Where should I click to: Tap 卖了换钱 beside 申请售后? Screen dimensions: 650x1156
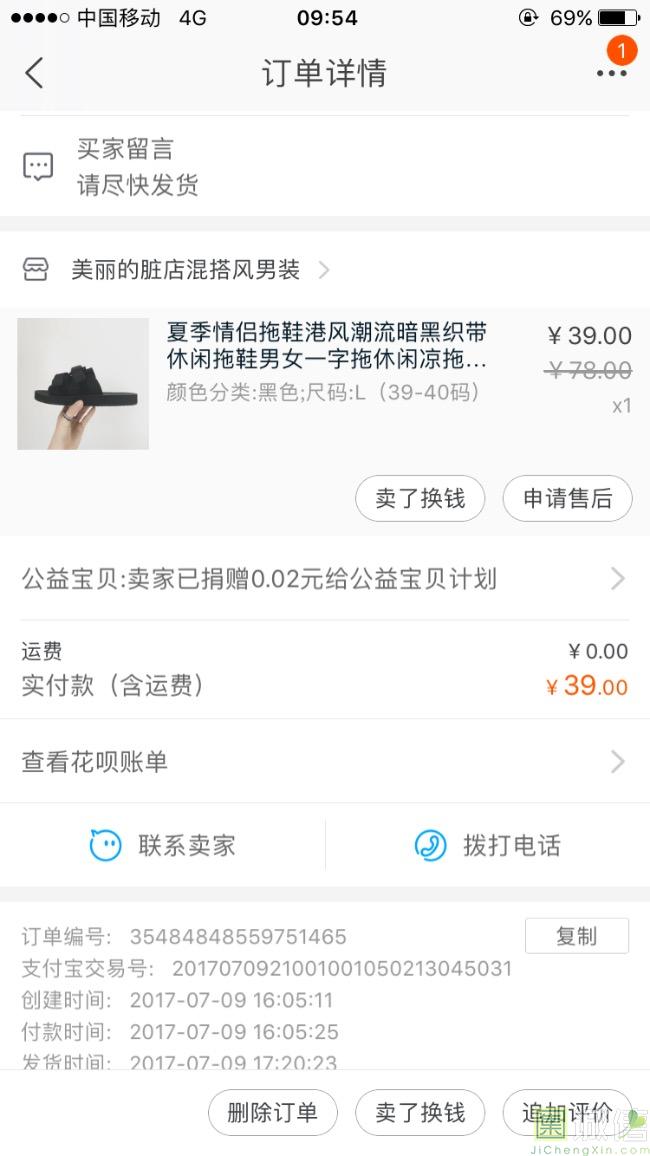[420, 498]
